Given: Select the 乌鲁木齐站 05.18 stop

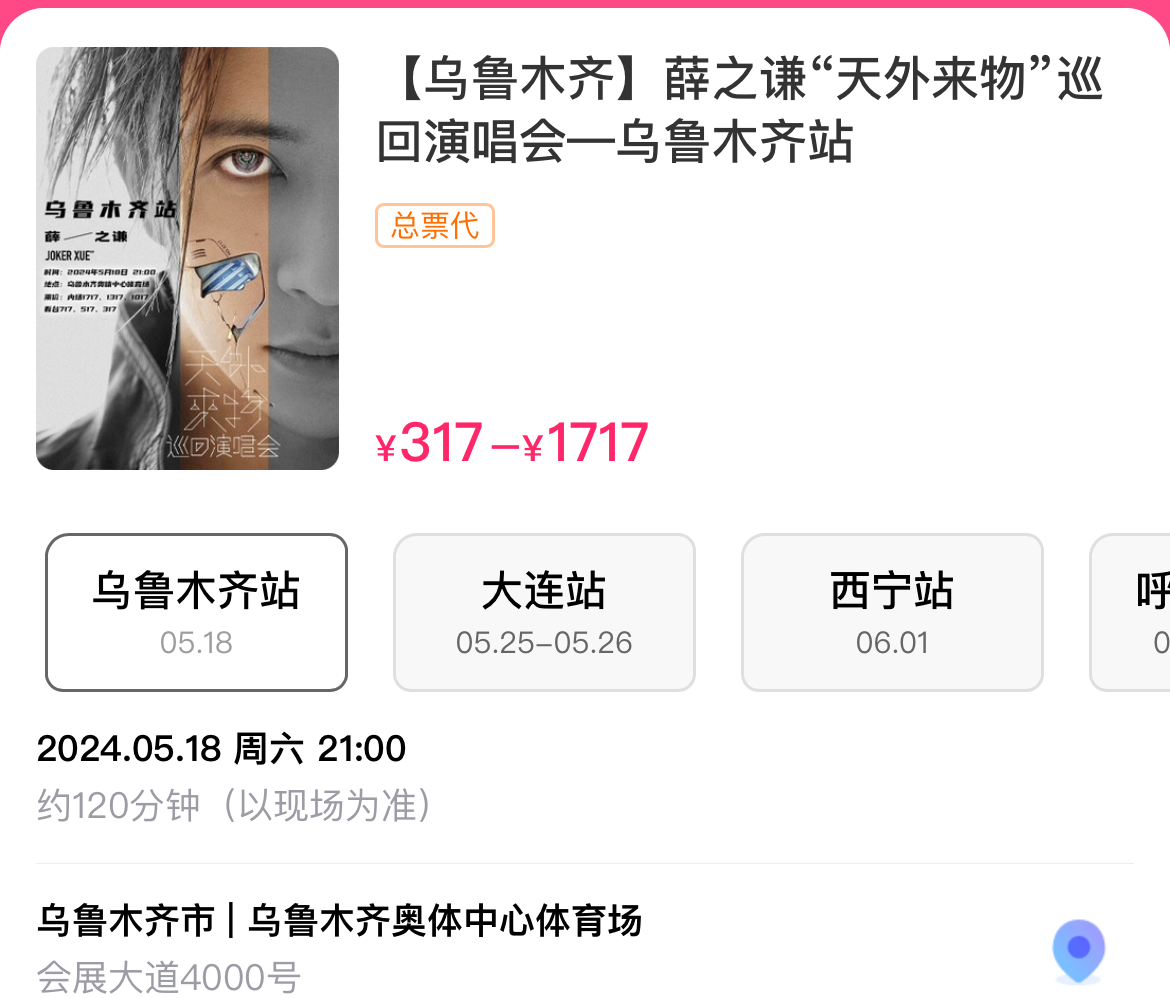Looking at the screenshot, I should (196, 612).
